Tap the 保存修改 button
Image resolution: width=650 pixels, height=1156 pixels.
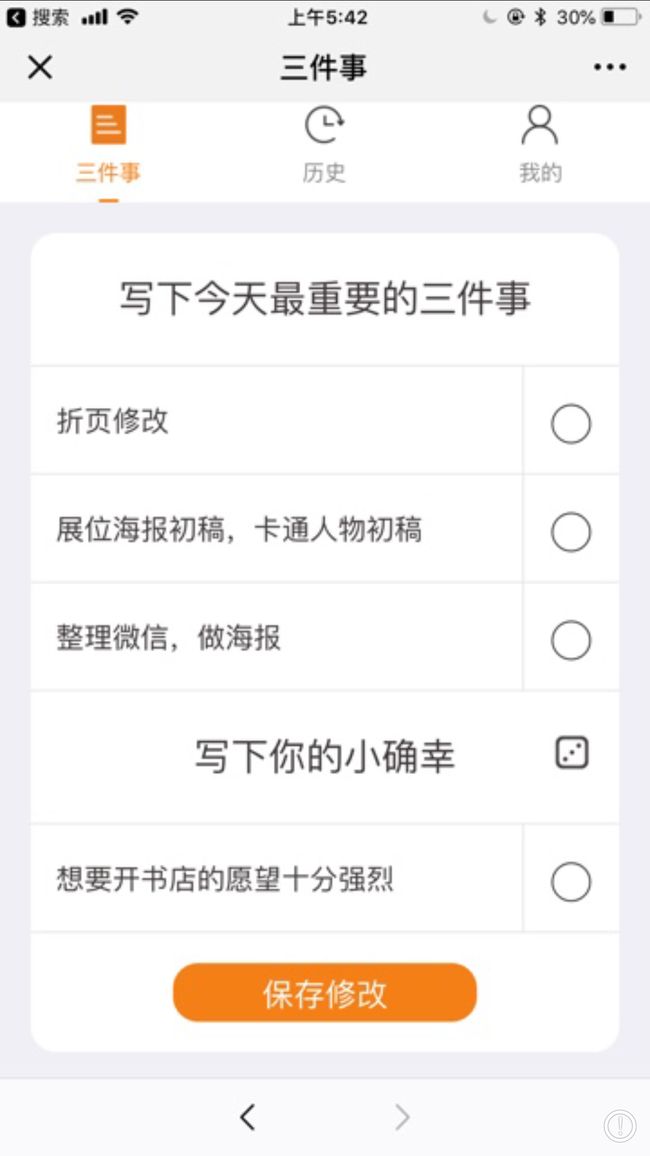pyautogui.click(x=325, y=993)
